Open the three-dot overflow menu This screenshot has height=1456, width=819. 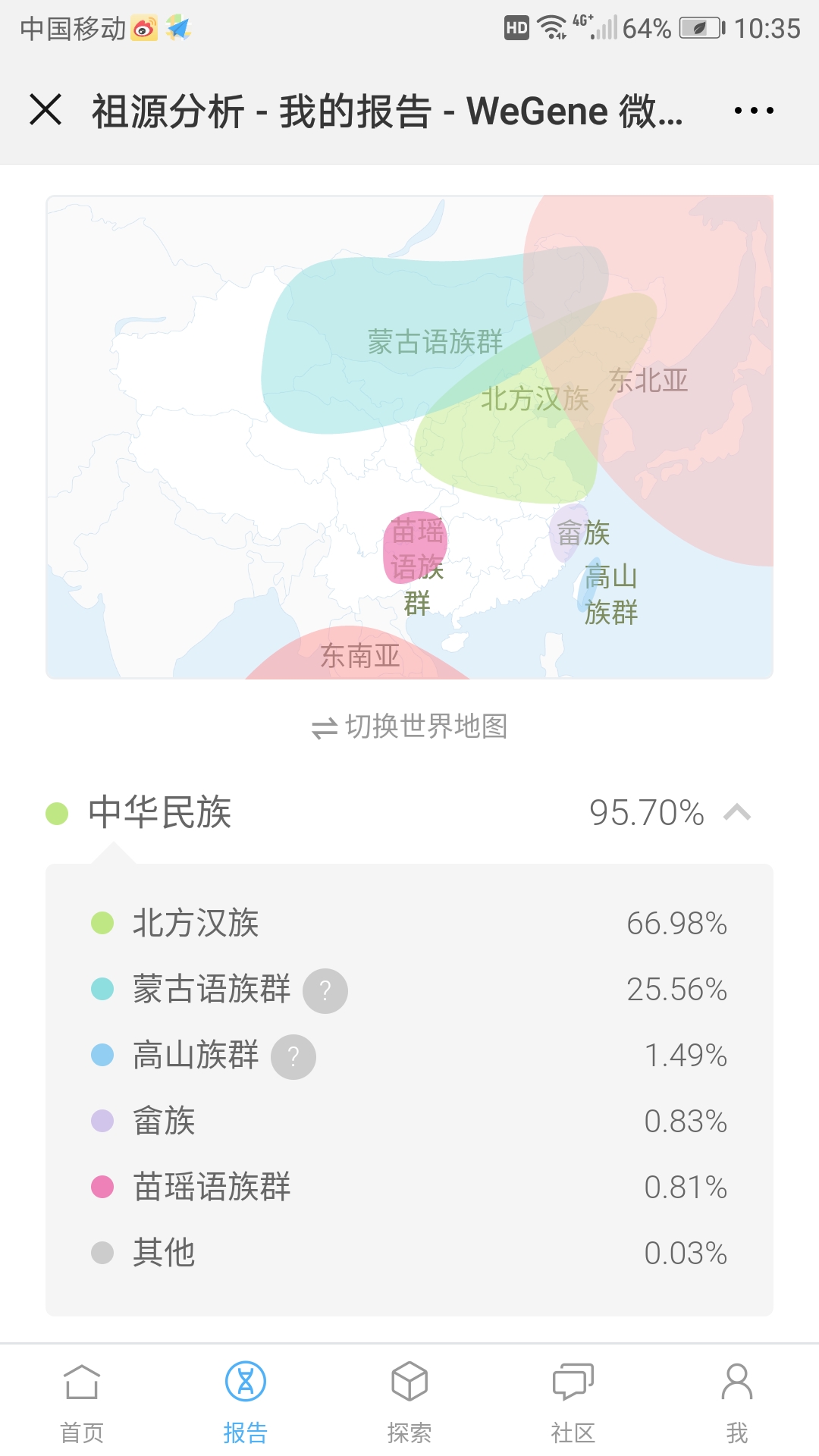click(754, 111)
